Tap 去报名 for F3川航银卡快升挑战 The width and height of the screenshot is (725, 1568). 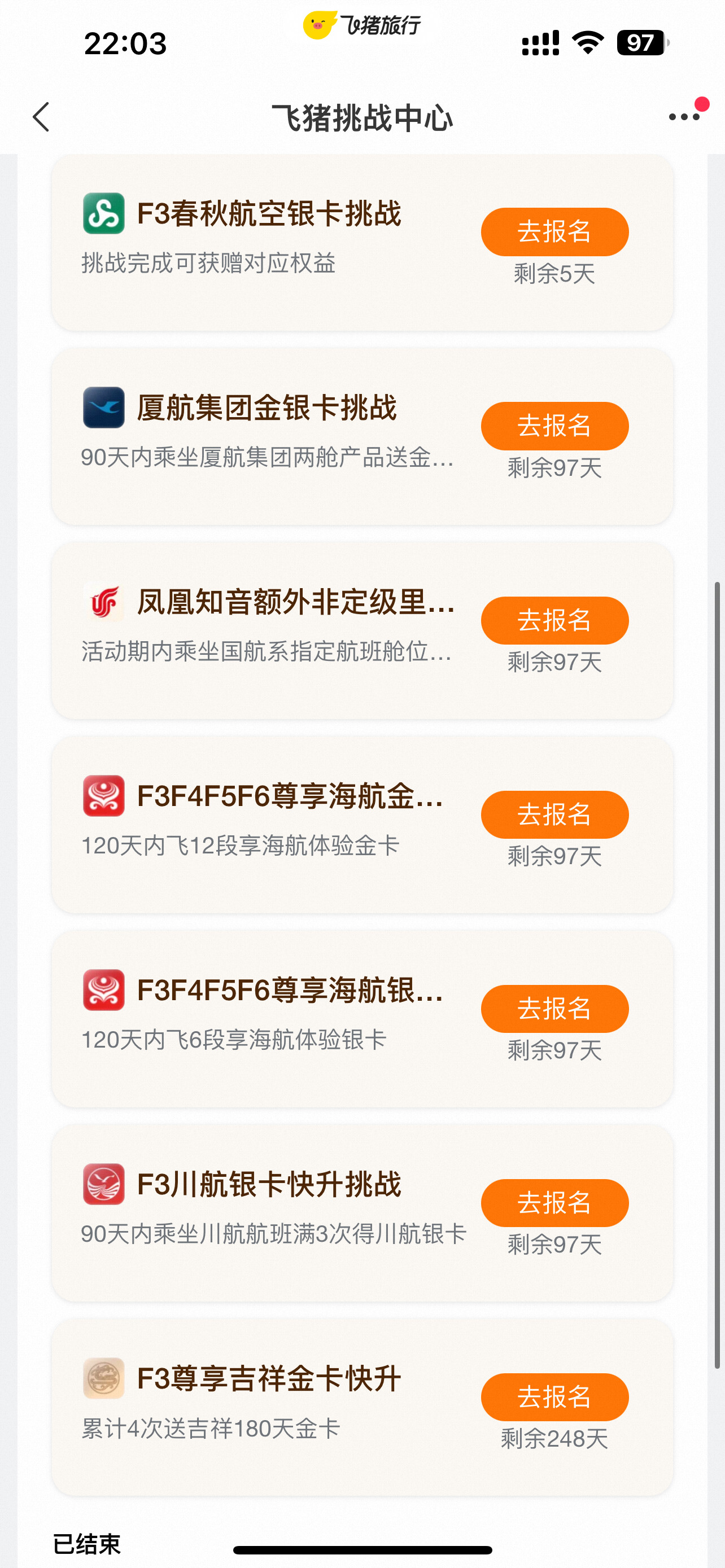[554, 1203]
